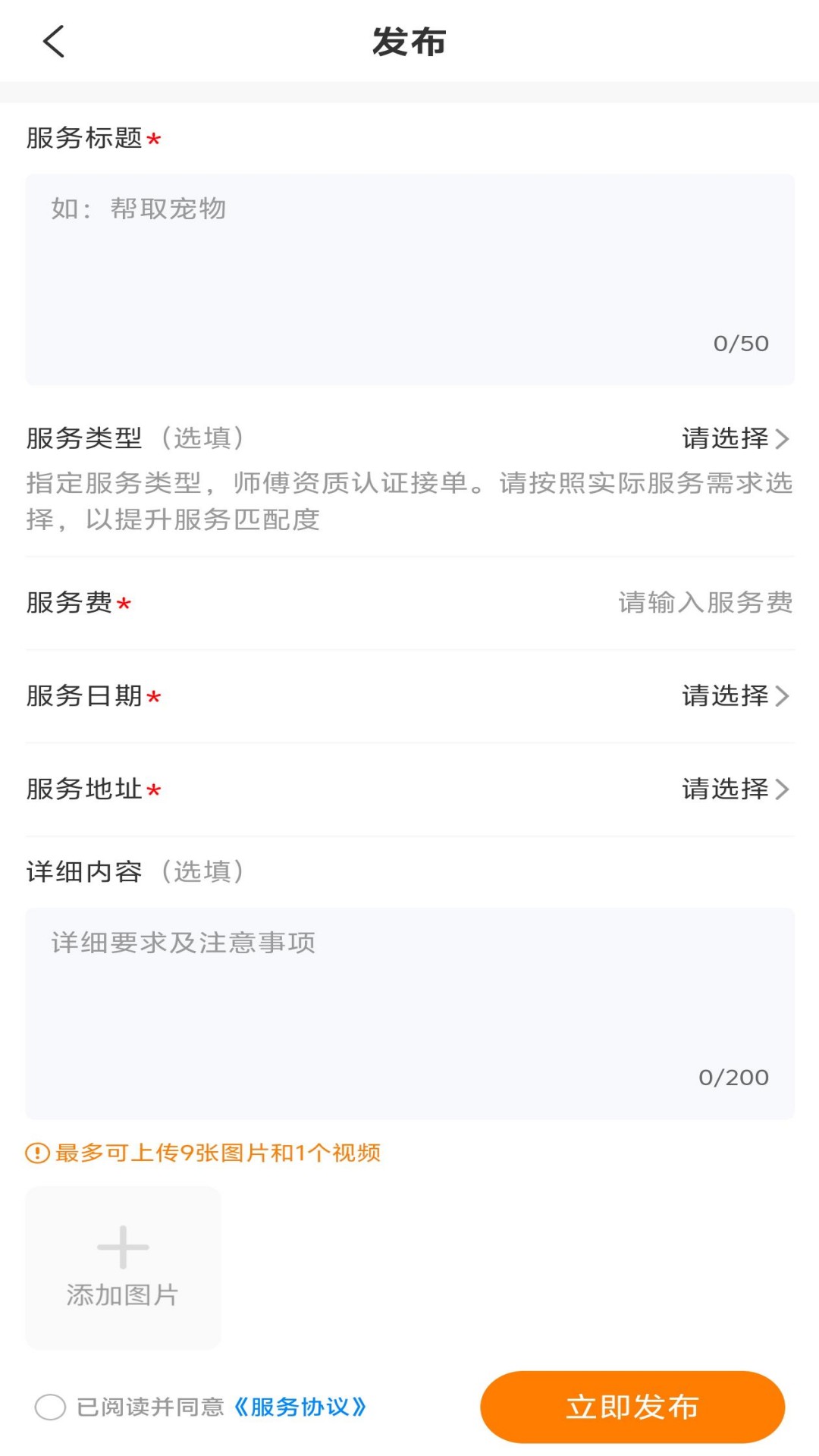Click the info icon beside the upload limit notice
Screen dimensions: 819x1456
click(36, 1153)
